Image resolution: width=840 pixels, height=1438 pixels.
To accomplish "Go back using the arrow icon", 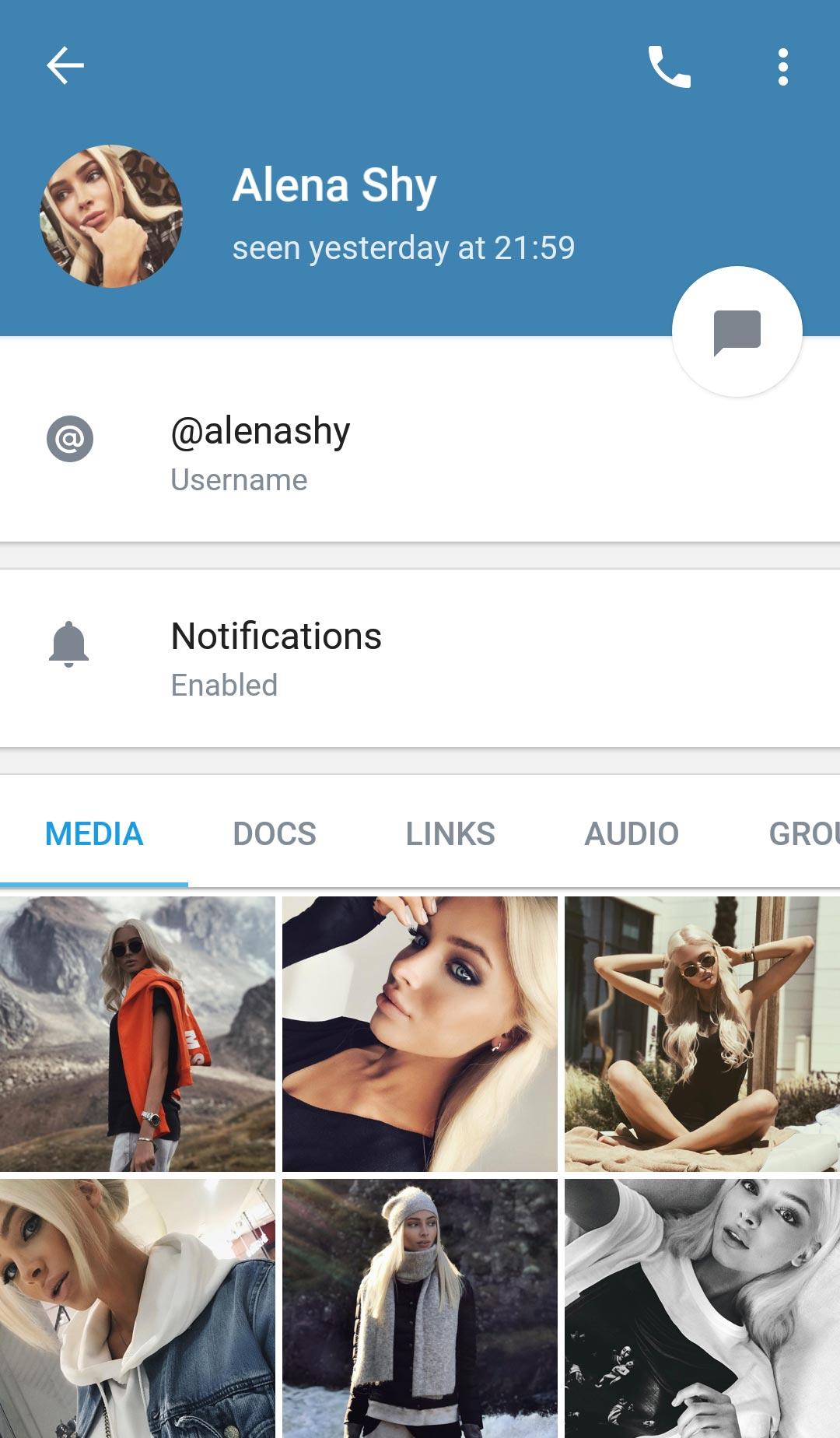I will (x=65, y=65).
